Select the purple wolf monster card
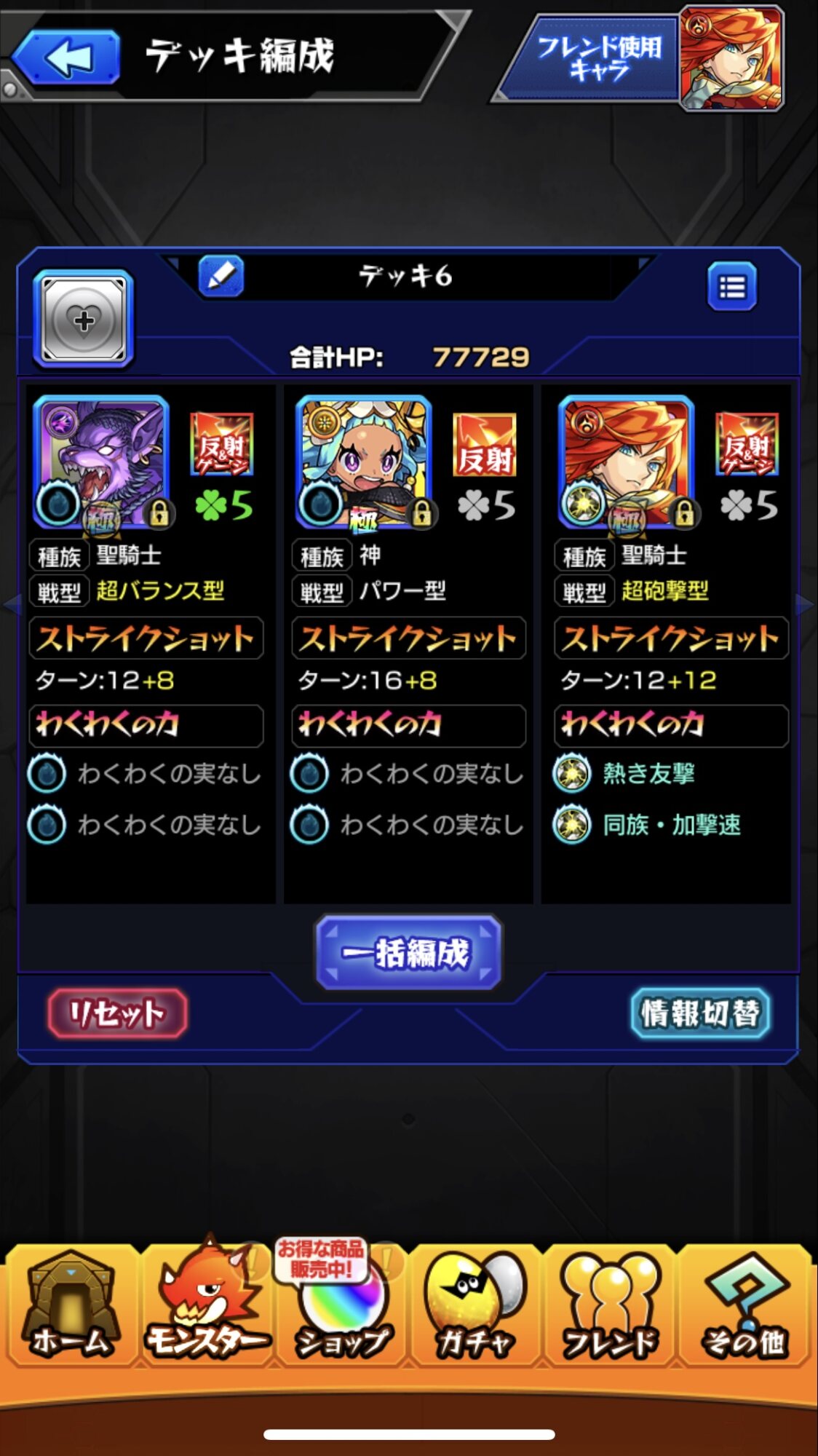The height and width of the screenshot is (1456, 818). click(100, 462)
